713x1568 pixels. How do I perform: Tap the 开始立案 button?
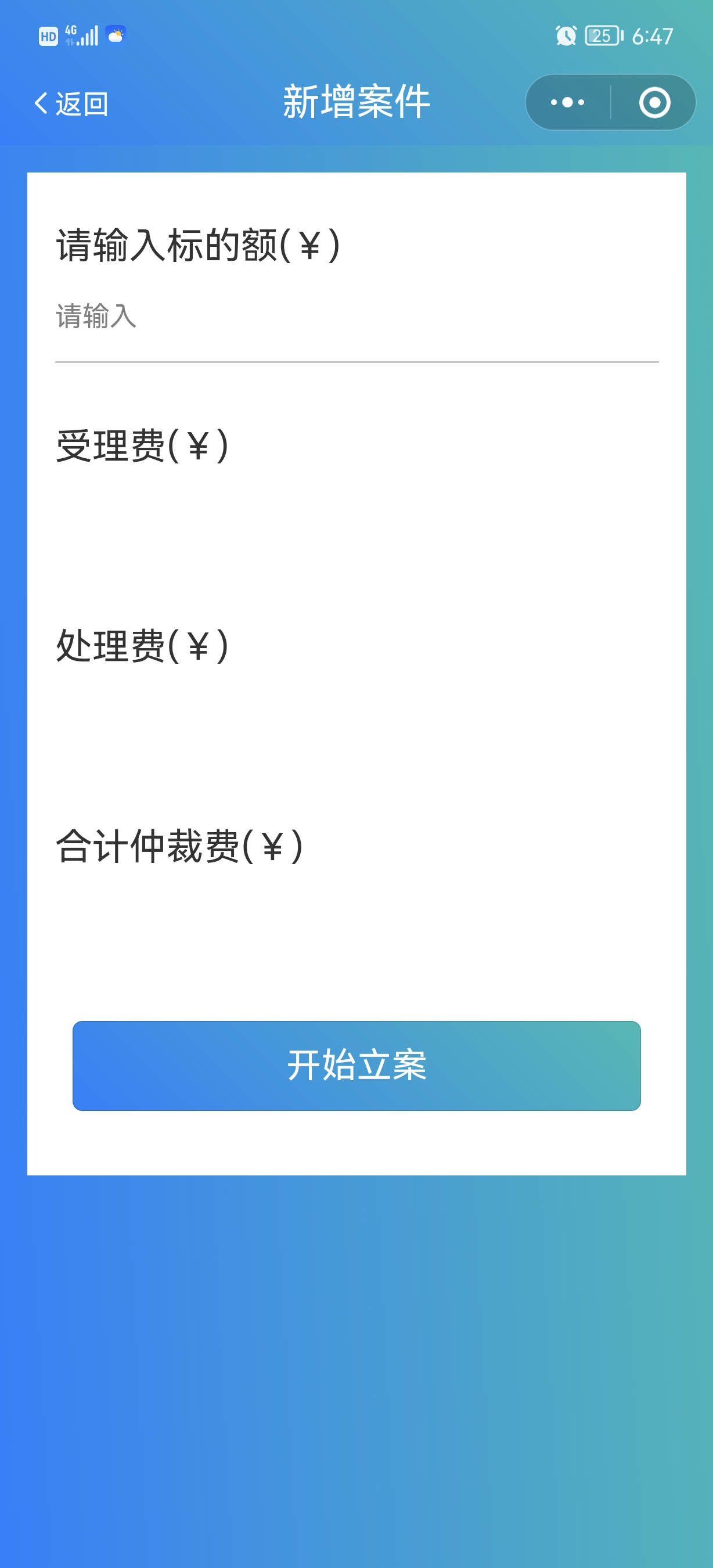(356, 1065)
